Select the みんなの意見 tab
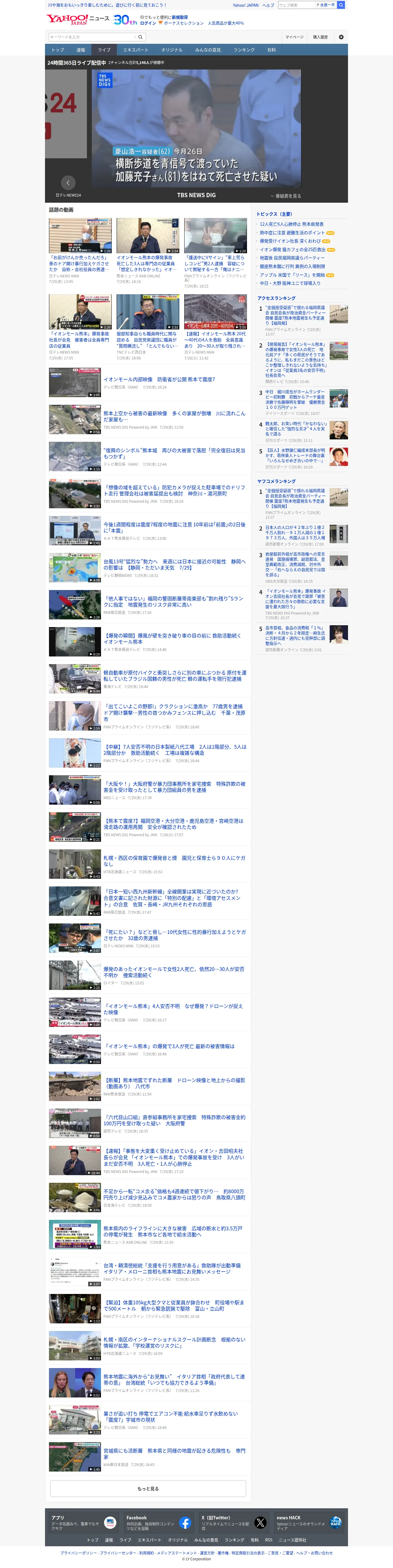Viewport: 393px width, 1568px height. point(208,50)
